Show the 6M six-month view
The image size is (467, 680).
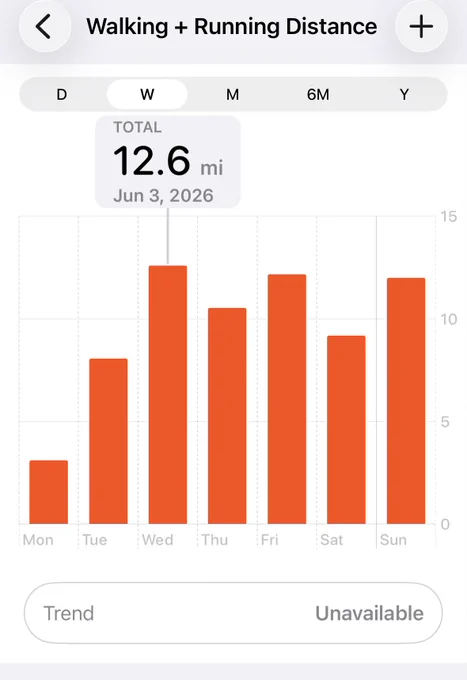318,94
